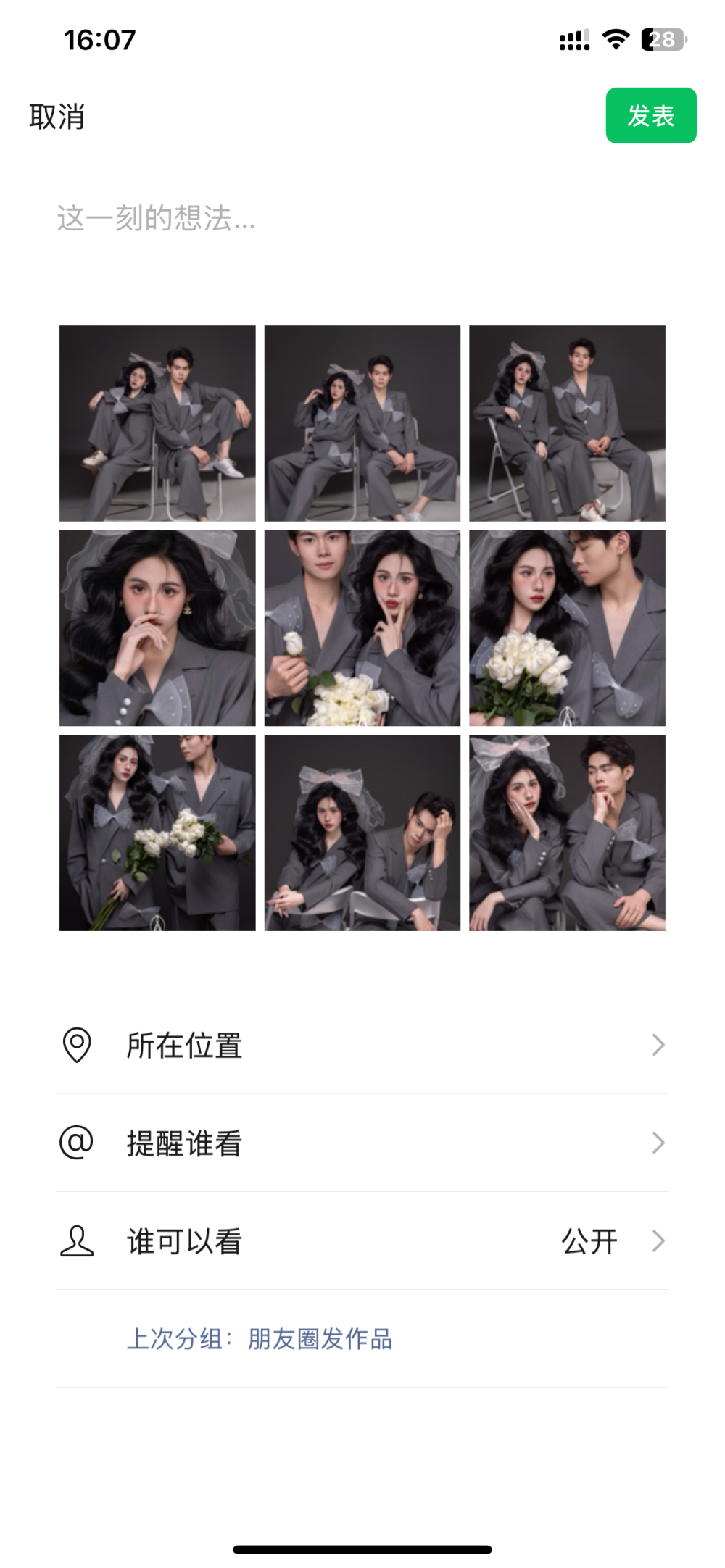Viewport: 725px width, 1568px height.
Task: Select the last group 朋友圈发作品
Action: [320, 1338]
